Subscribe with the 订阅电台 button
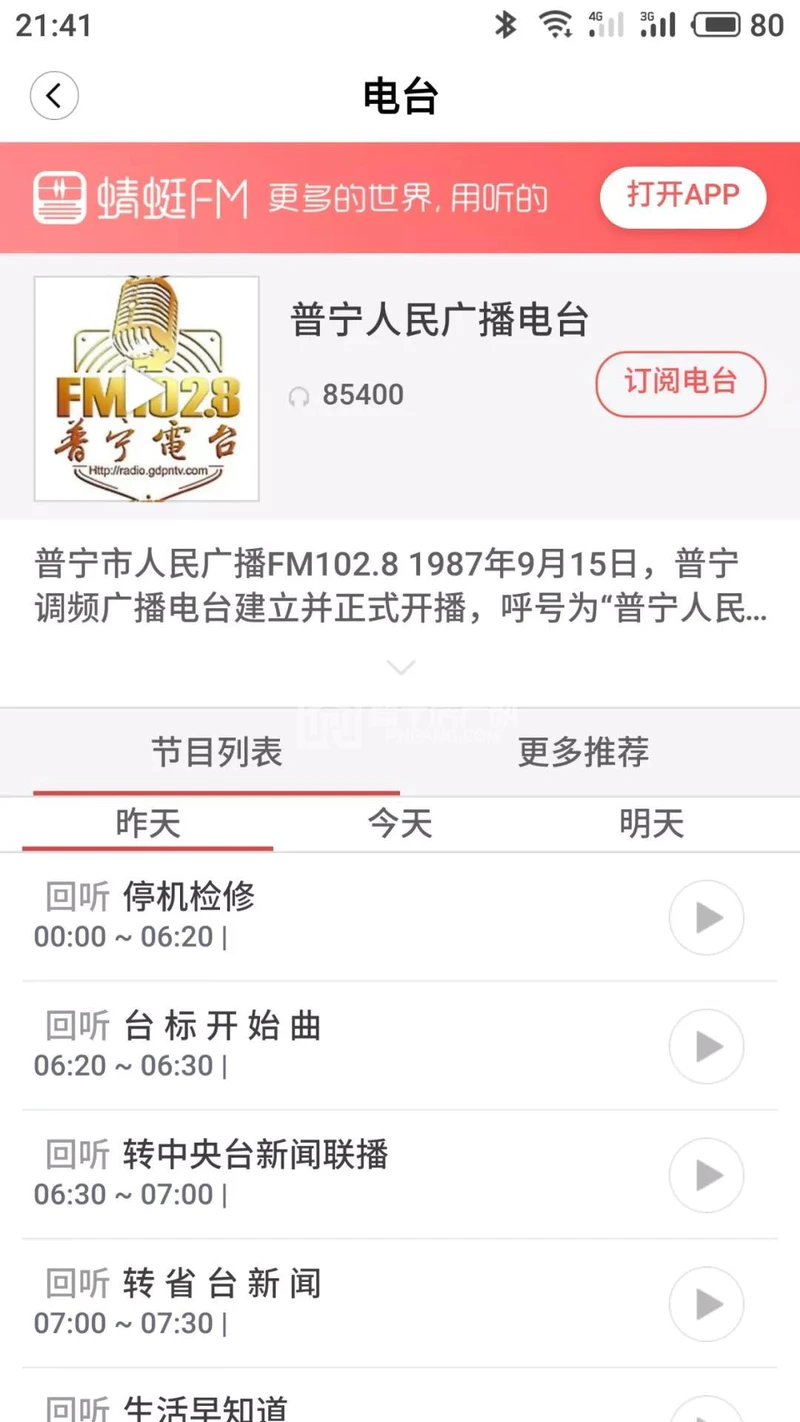 [x=680, y=383]
